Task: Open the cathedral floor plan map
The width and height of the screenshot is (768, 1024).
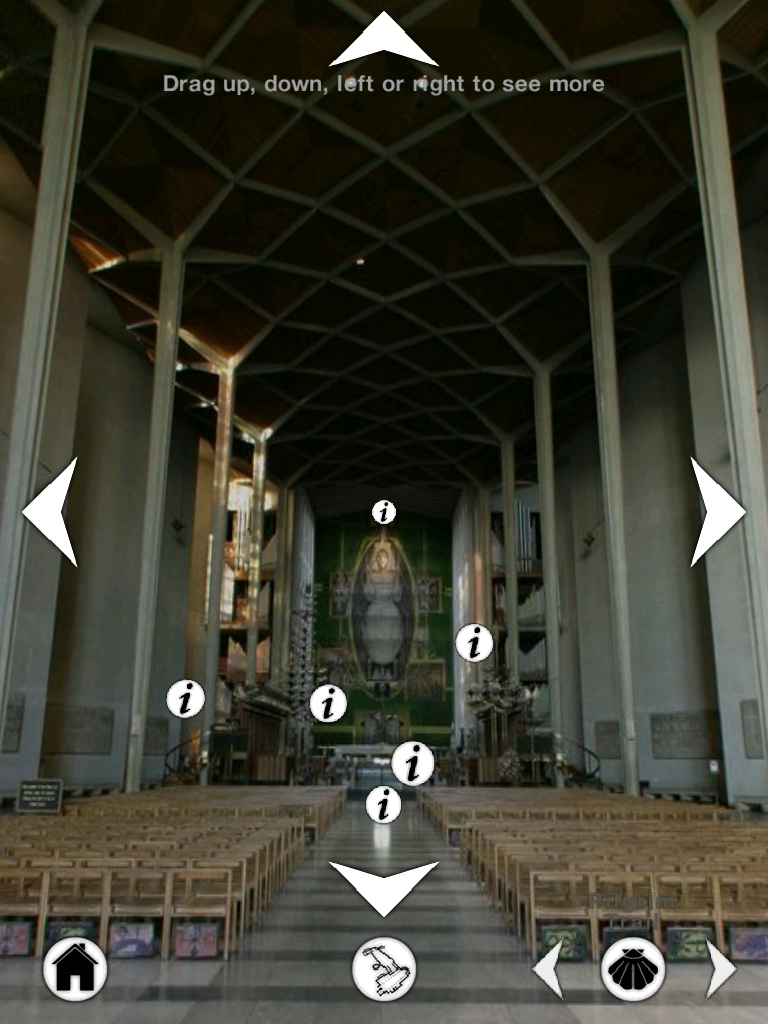Action: tap(384, 969)
